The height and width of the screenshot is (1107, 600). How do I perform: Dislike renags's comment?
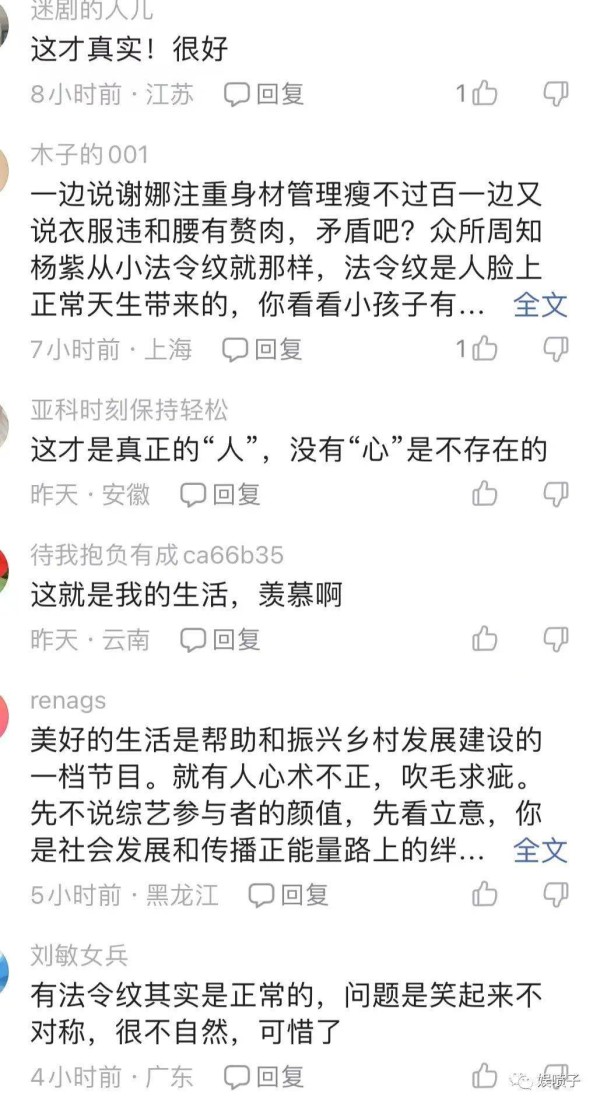click(x=556, y=894)
